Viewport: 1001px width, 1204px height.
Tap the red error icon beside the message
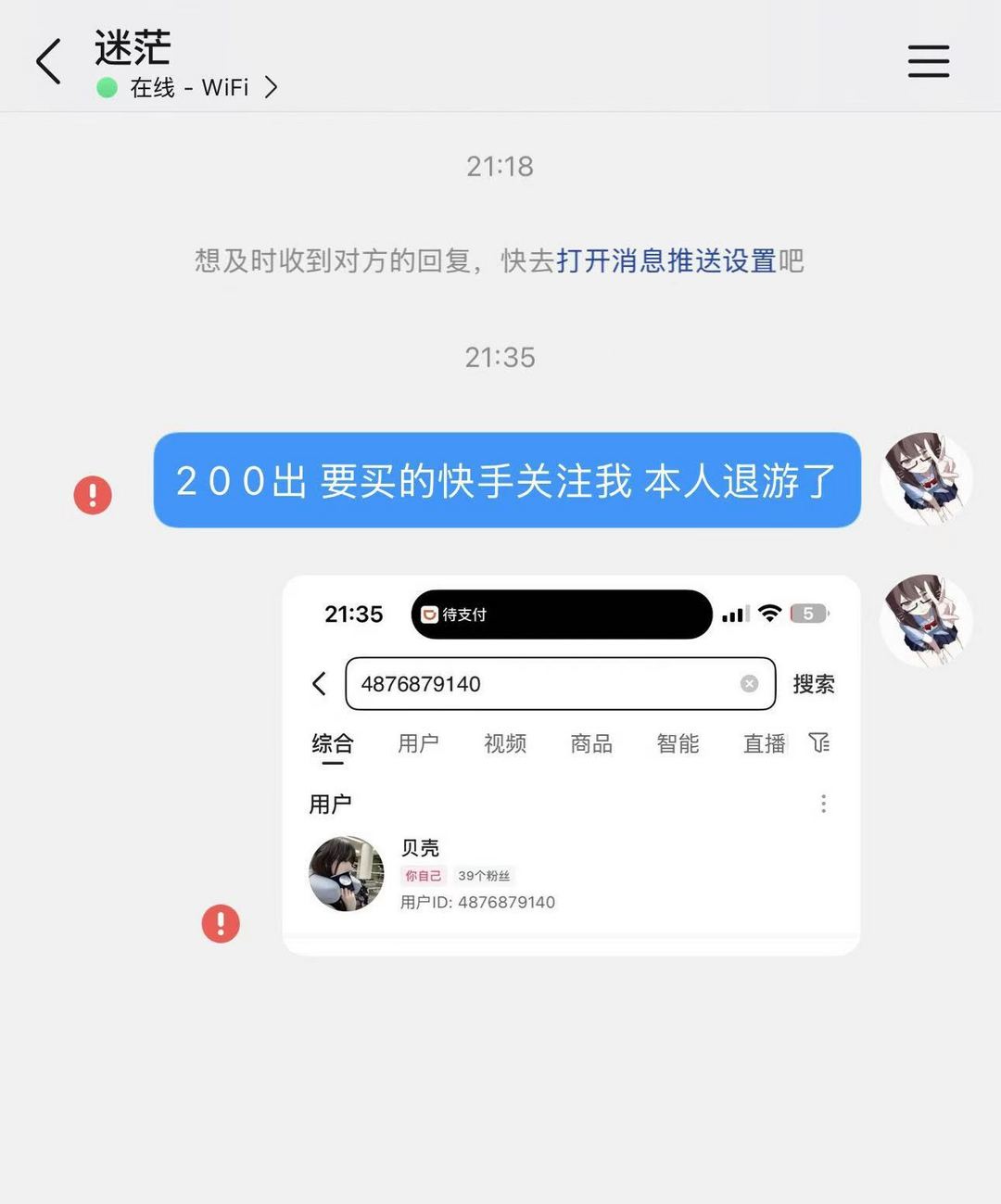(x=91, y=493)
